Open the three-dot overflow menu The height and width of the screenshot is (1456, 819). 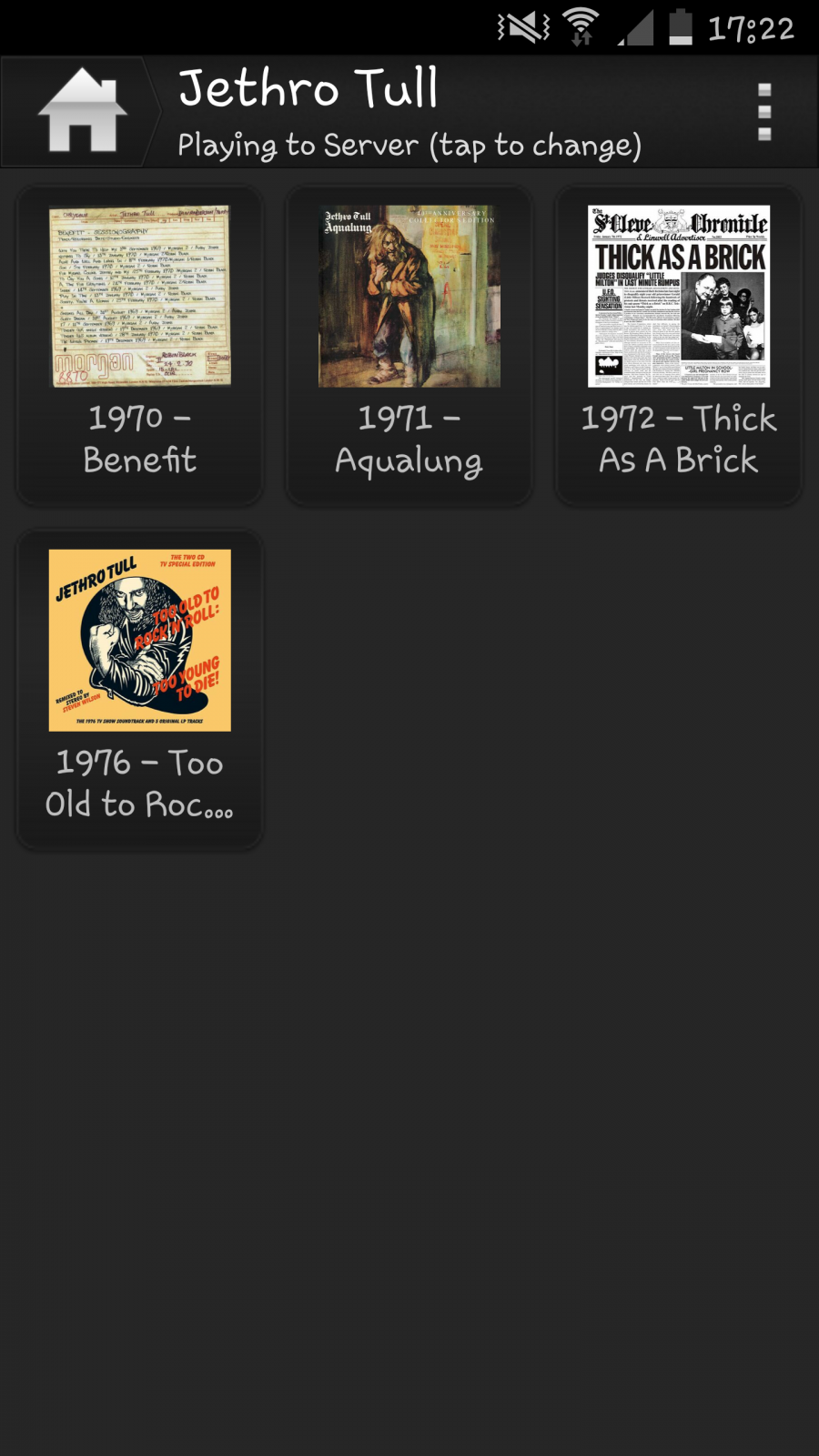pyautogui.click(x=764, y=112)
